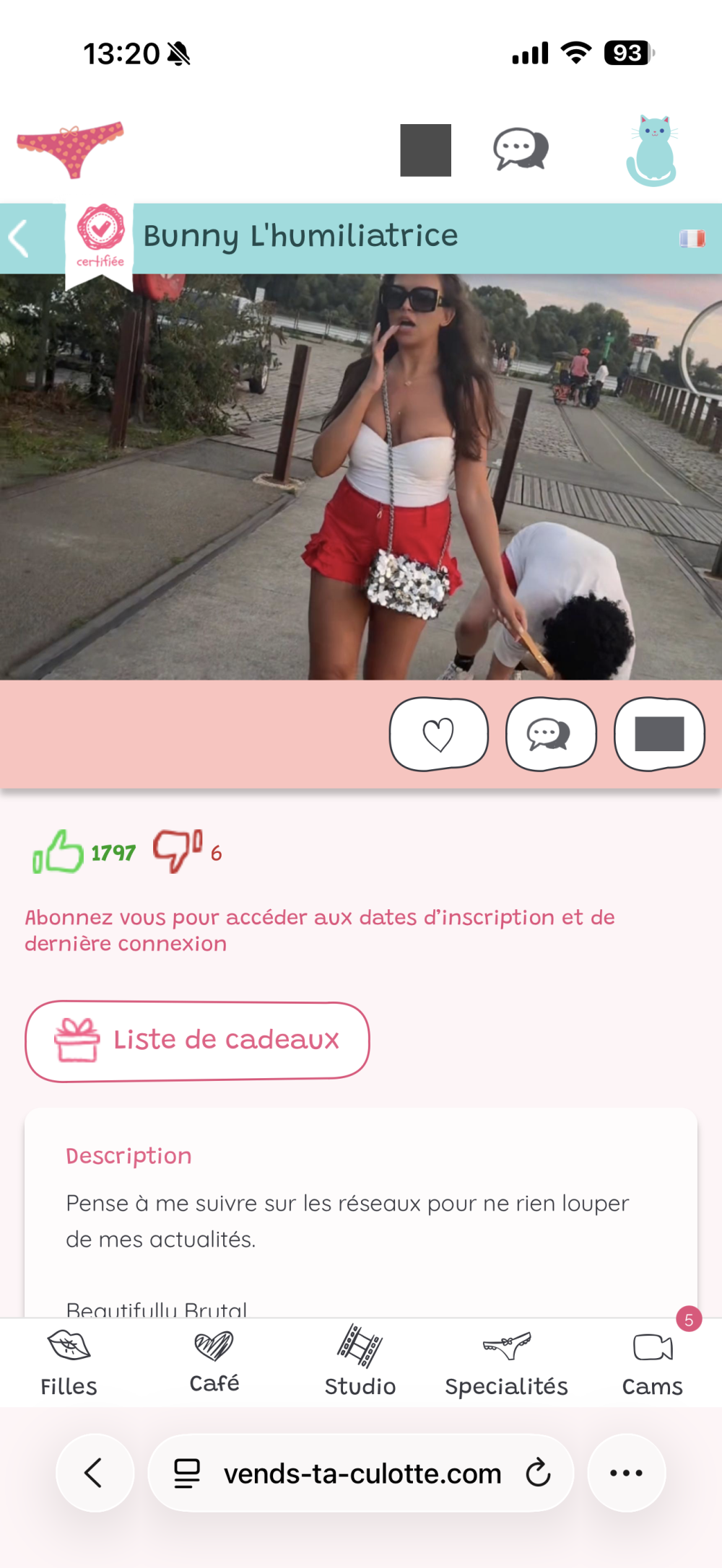Screen dimensions: 722x1568
Task: Open the subscription link for registration dates
Action: tap(319, 930)
